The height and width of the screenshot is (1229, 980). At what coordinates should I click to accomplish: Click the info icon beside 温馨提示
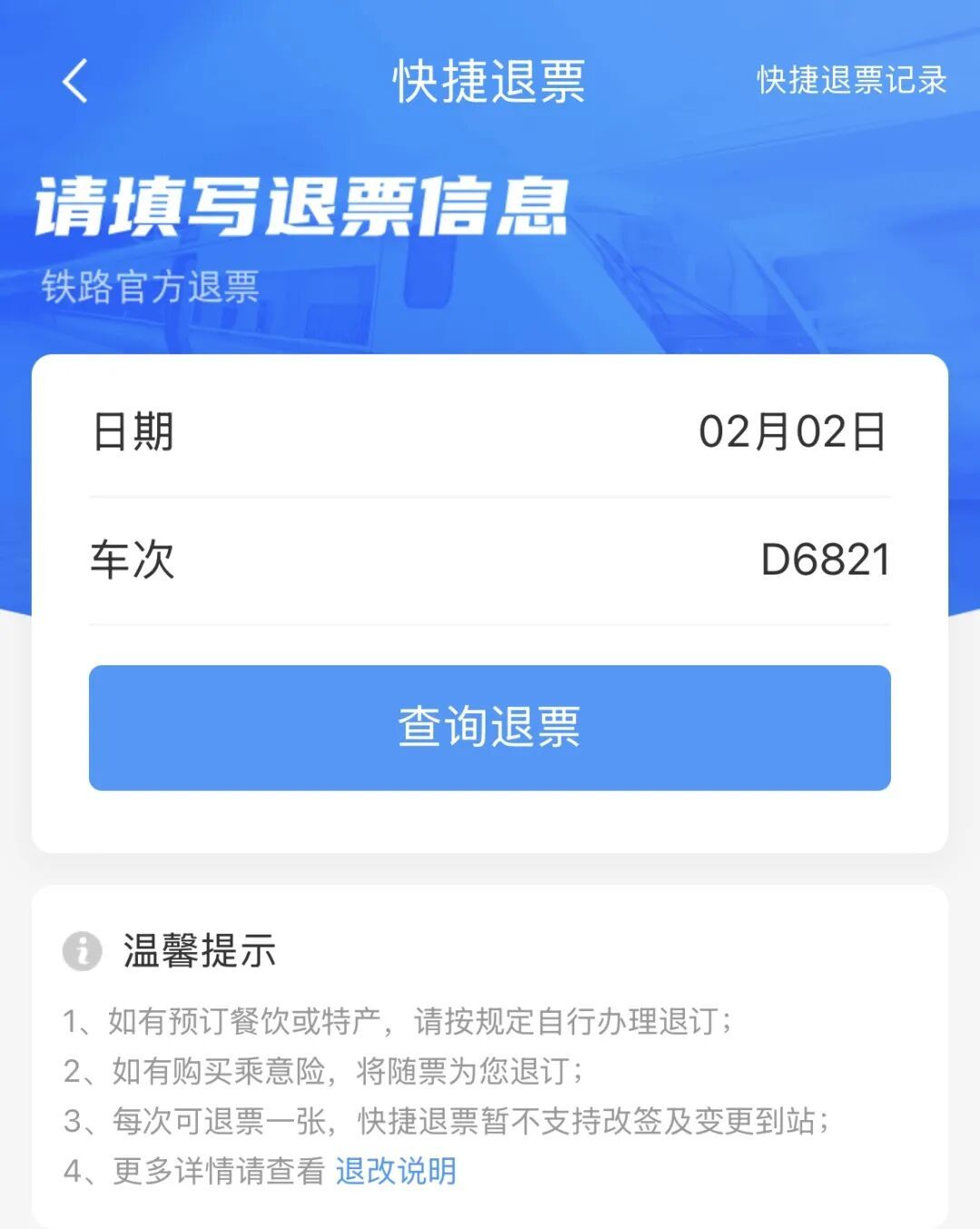click(82, 951)
